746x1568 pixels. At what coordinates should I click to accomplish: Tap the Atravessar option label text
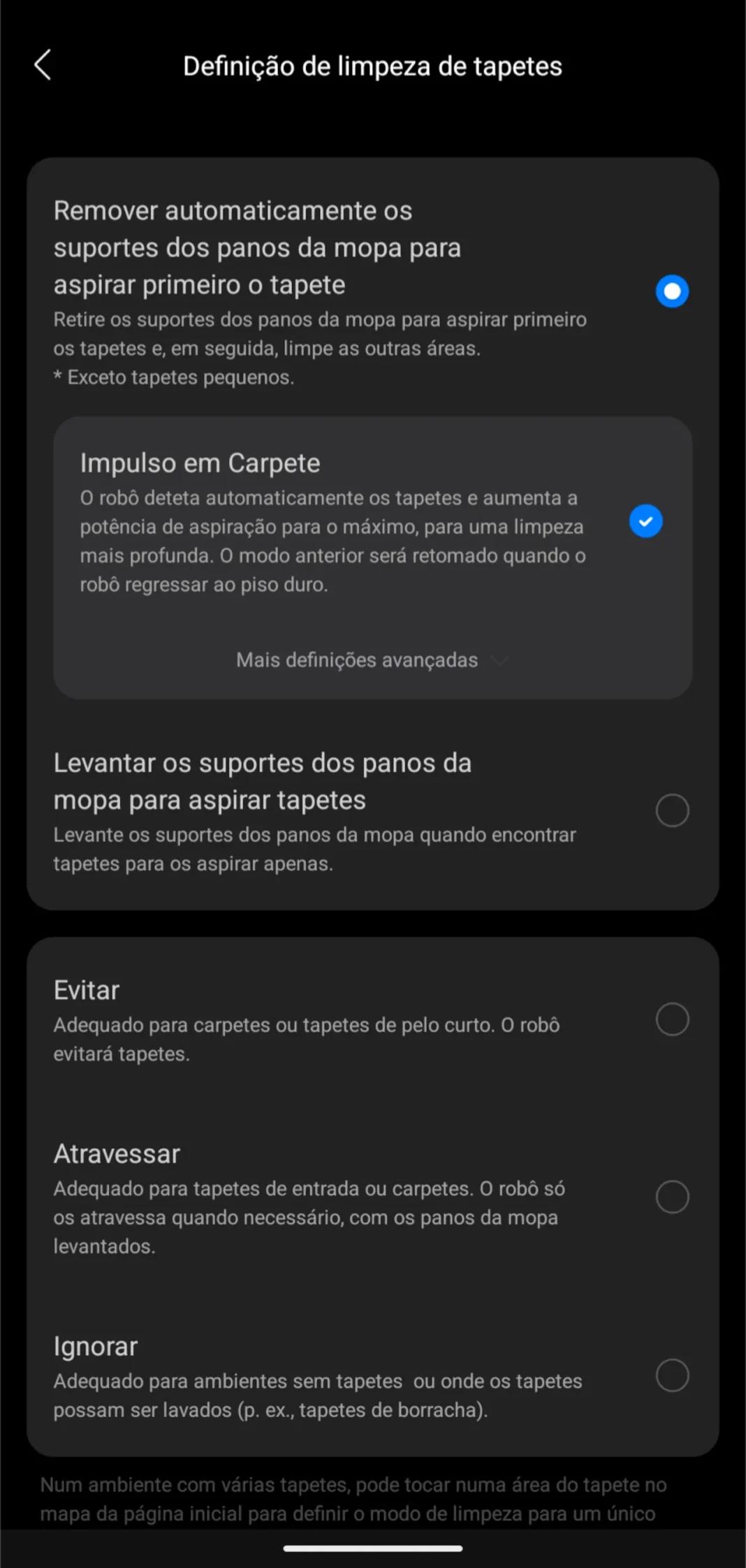point(117,1153)
